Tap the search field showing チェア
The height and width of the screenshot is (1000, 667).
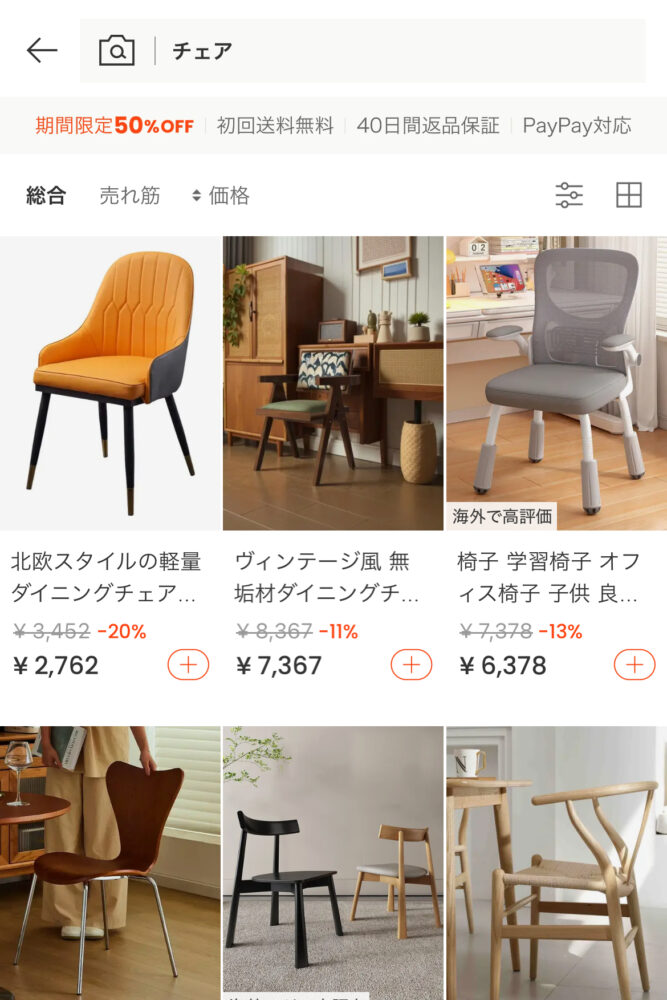point(400,50)
